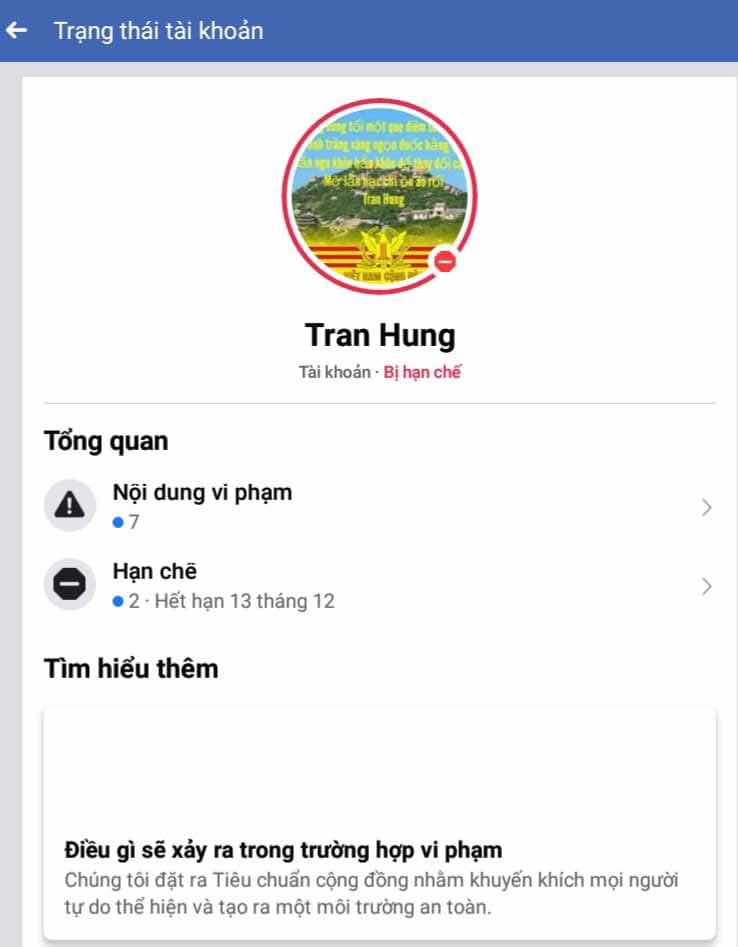
Task: Open the Hạn chế row
Action: (379, 586)
